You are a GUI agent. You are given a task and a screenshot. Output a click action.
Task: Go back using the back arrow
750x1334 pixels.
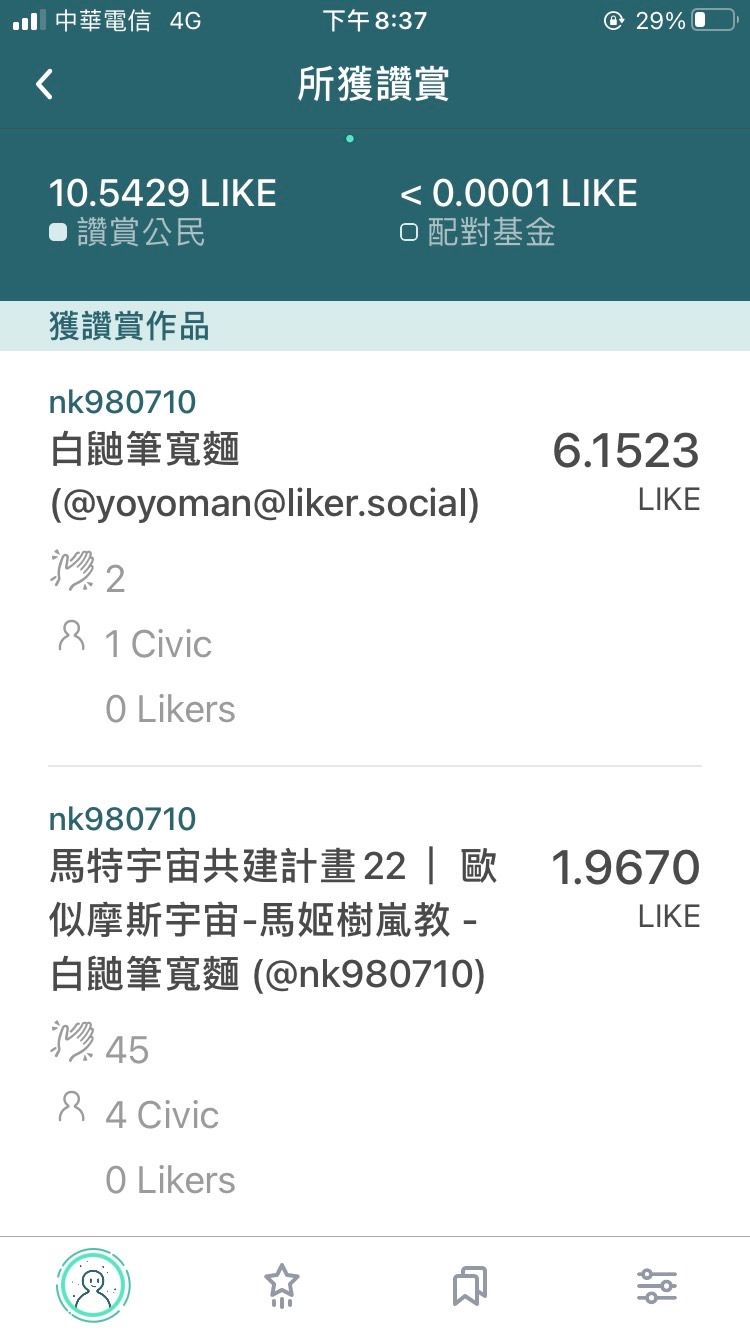[x=44, y=84]
